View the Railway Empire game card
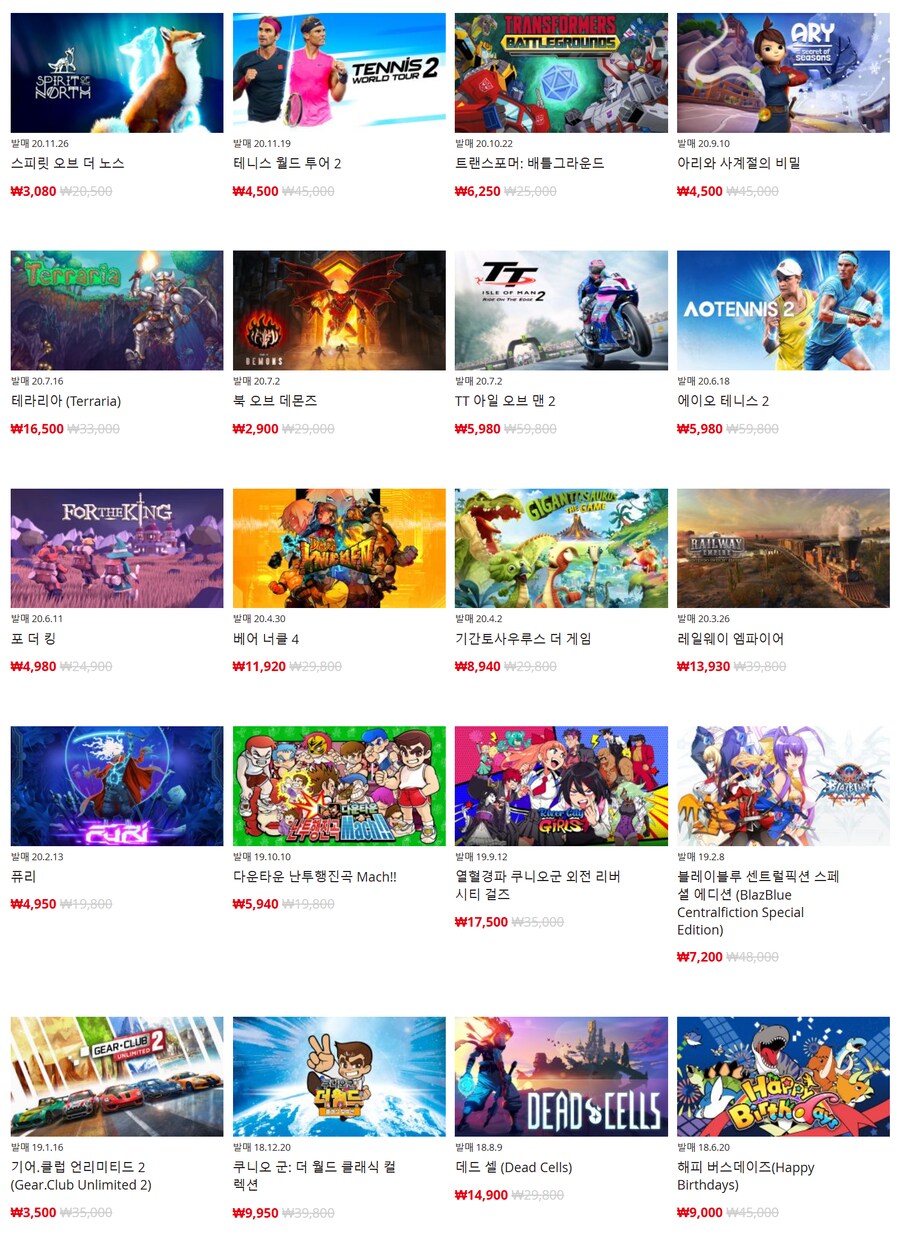This screenshot has height=1247, width=900. [783, 548]
